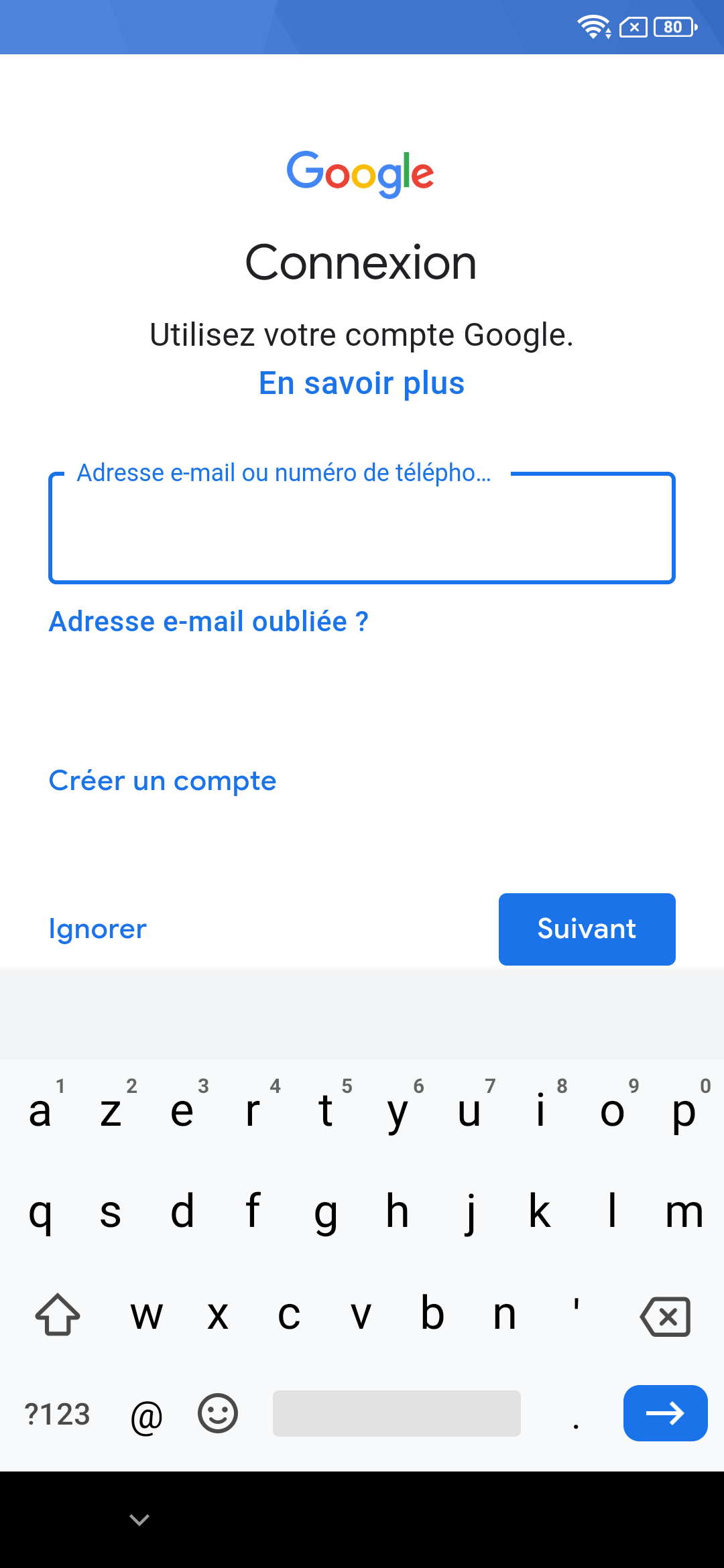
Task: Select 'Créer un compte'
Action: pos(163,781)
